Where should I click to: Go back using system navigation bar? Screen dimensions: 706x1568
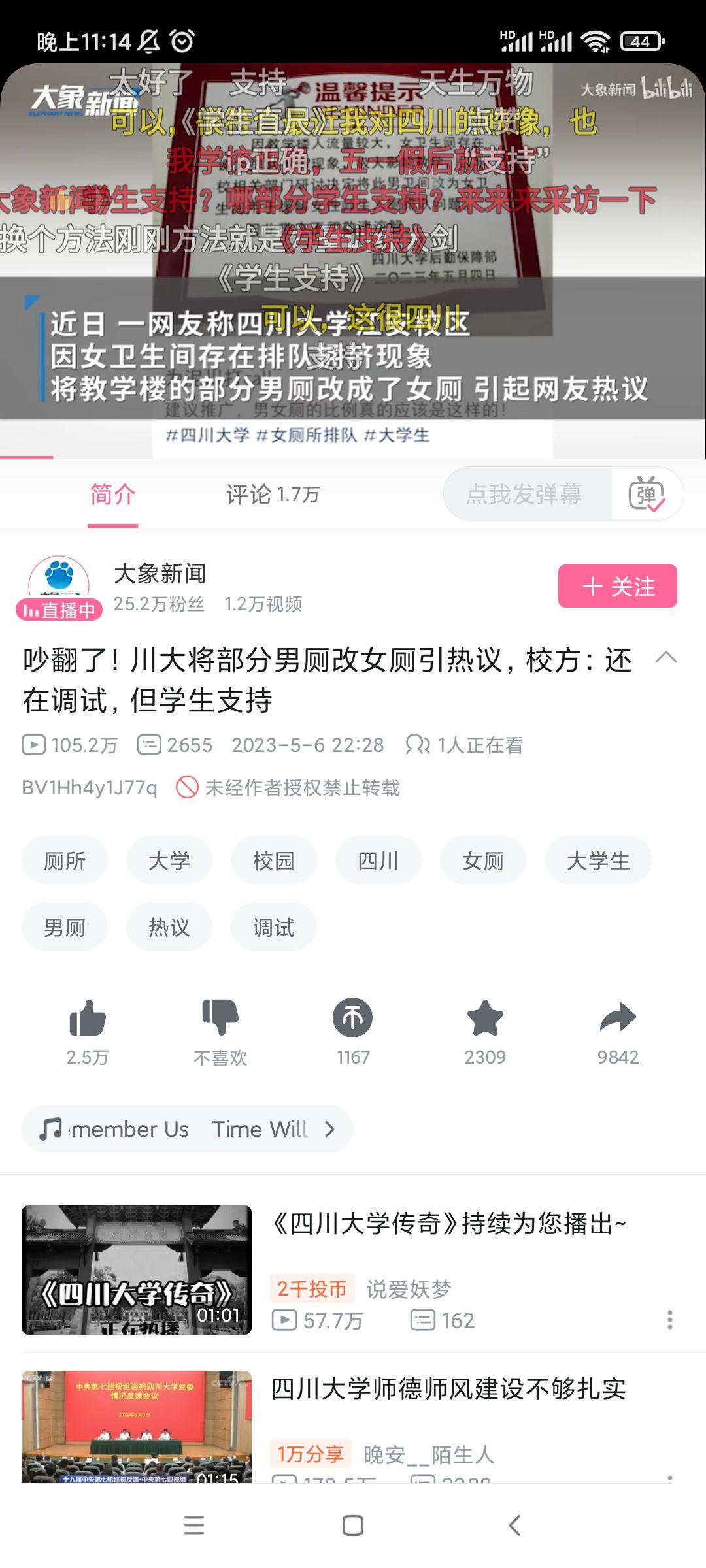point(514,1526)
